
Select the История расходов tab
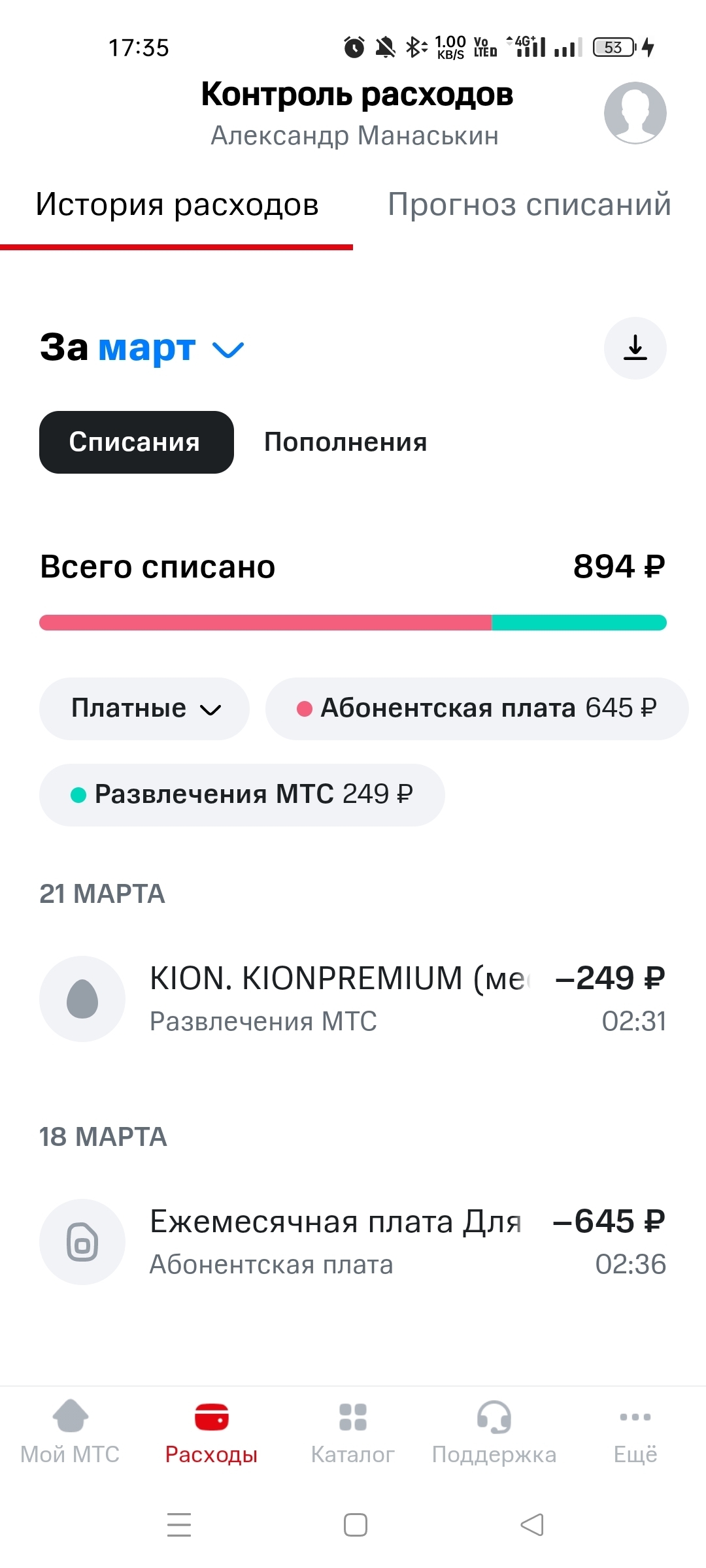[176, 204]
